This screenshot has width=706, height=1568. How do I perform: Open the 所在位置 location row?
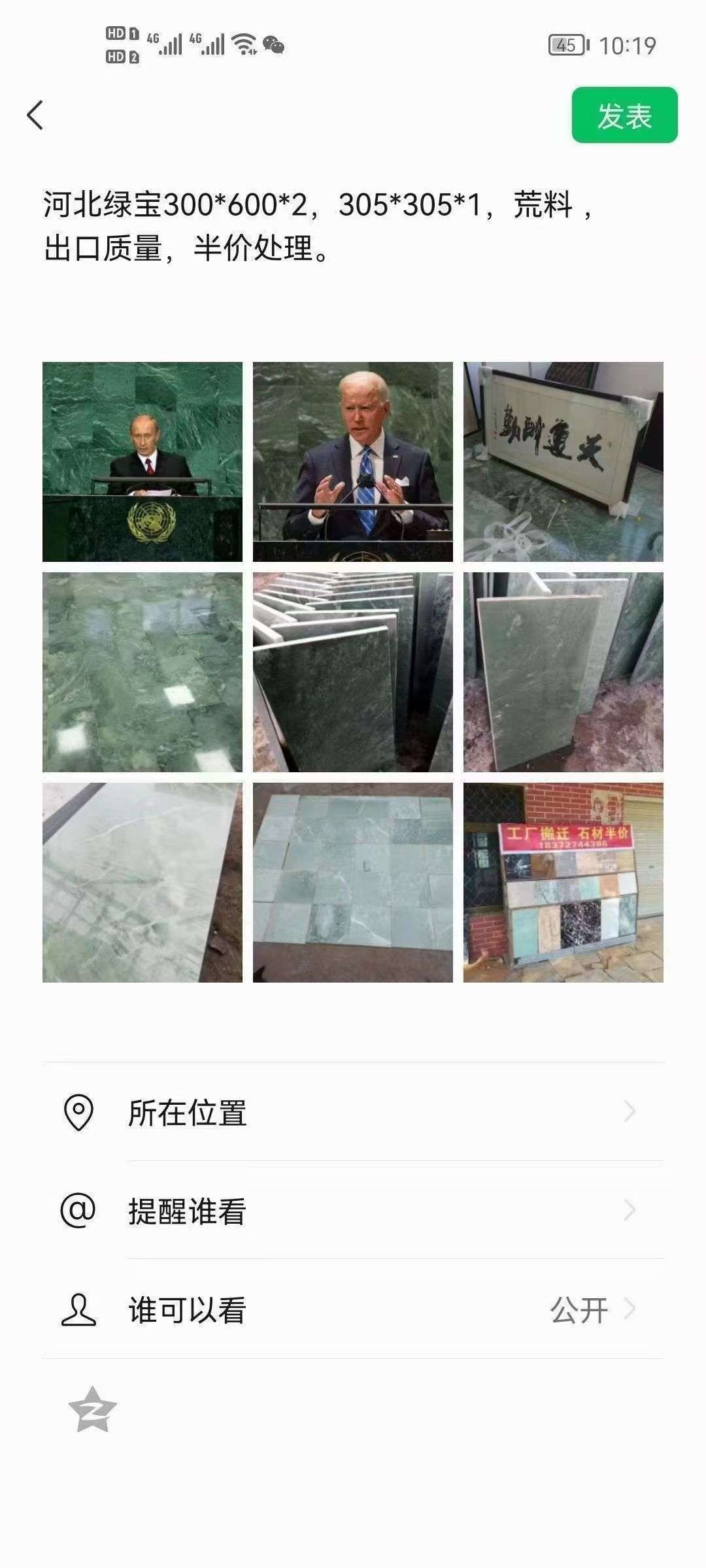(353, 1113)
